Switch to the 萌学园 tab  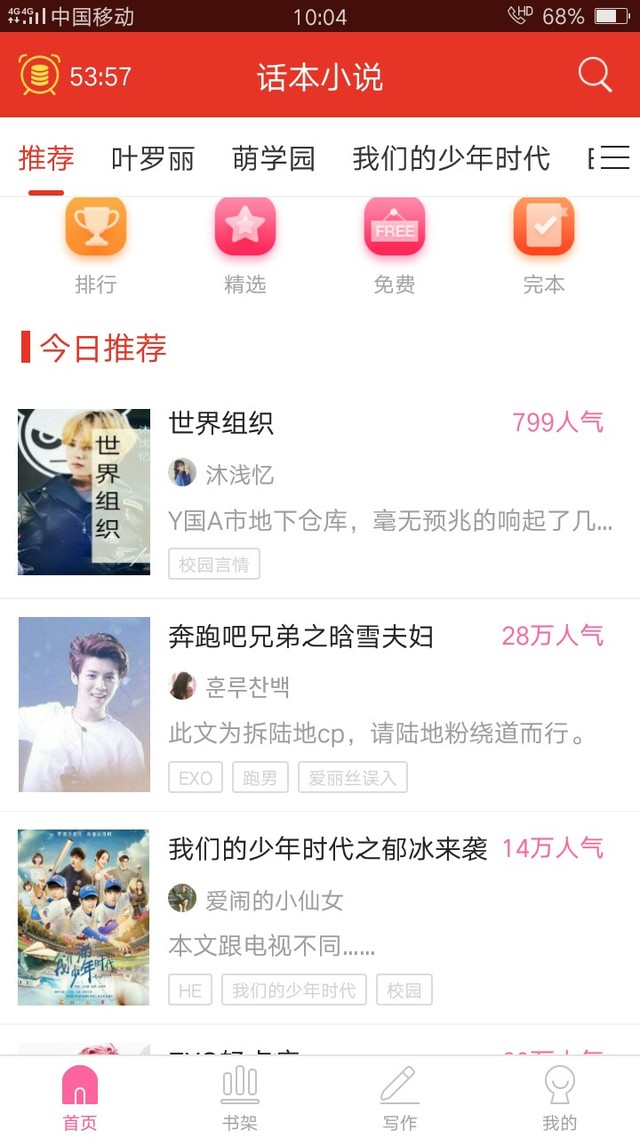click(274, 158)
